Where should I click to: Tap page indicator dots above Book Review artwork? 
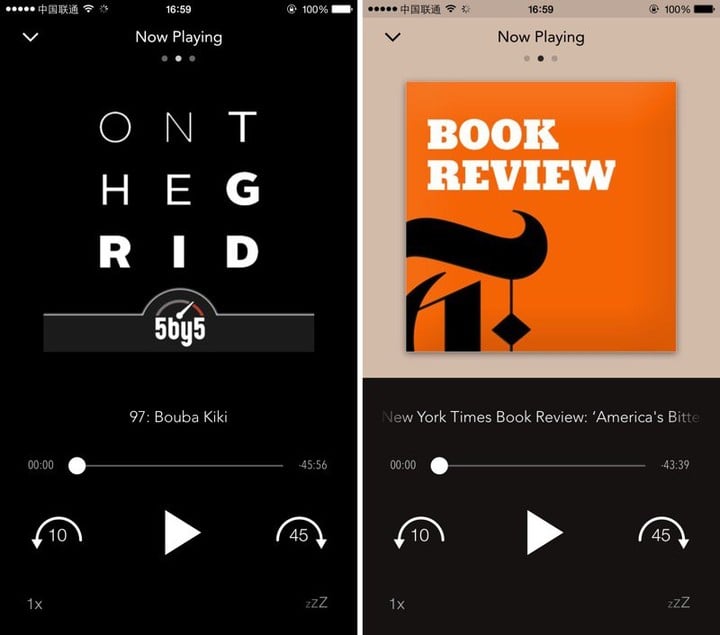[x=540, y=59]
